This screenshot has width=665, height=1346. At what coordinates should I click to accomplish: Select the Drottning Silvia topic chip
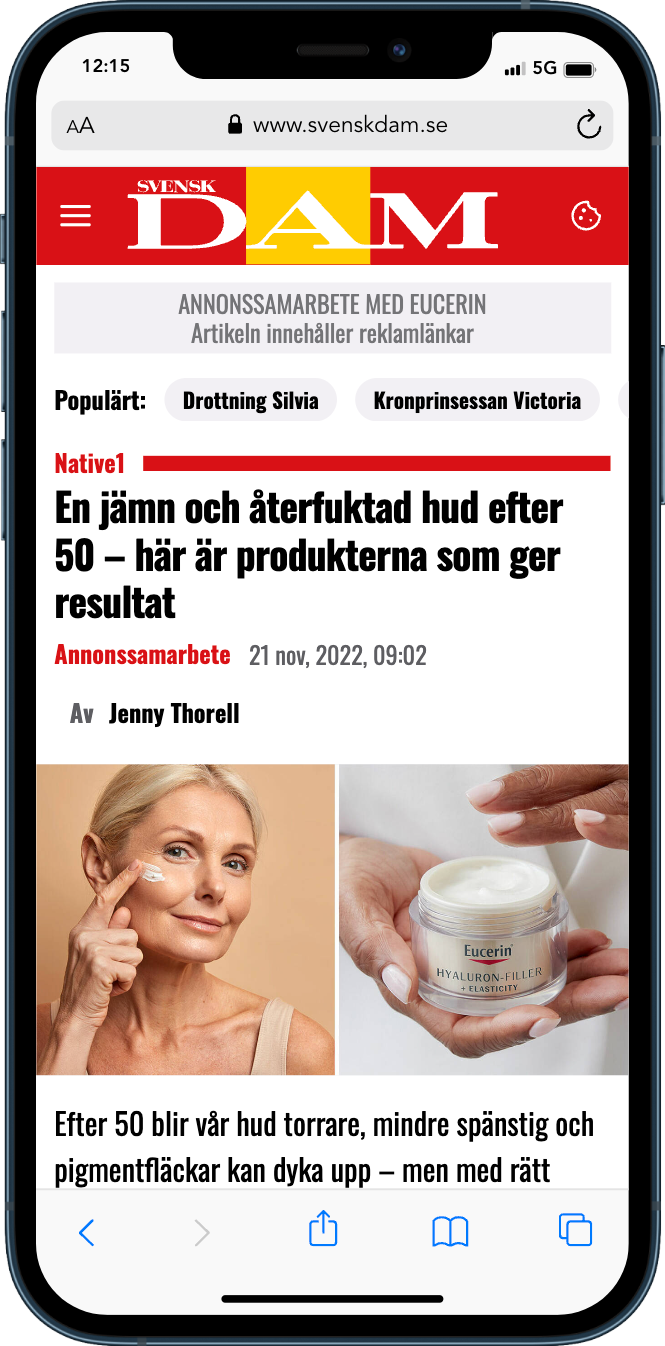pyautogui.click(x=250, y=401)
